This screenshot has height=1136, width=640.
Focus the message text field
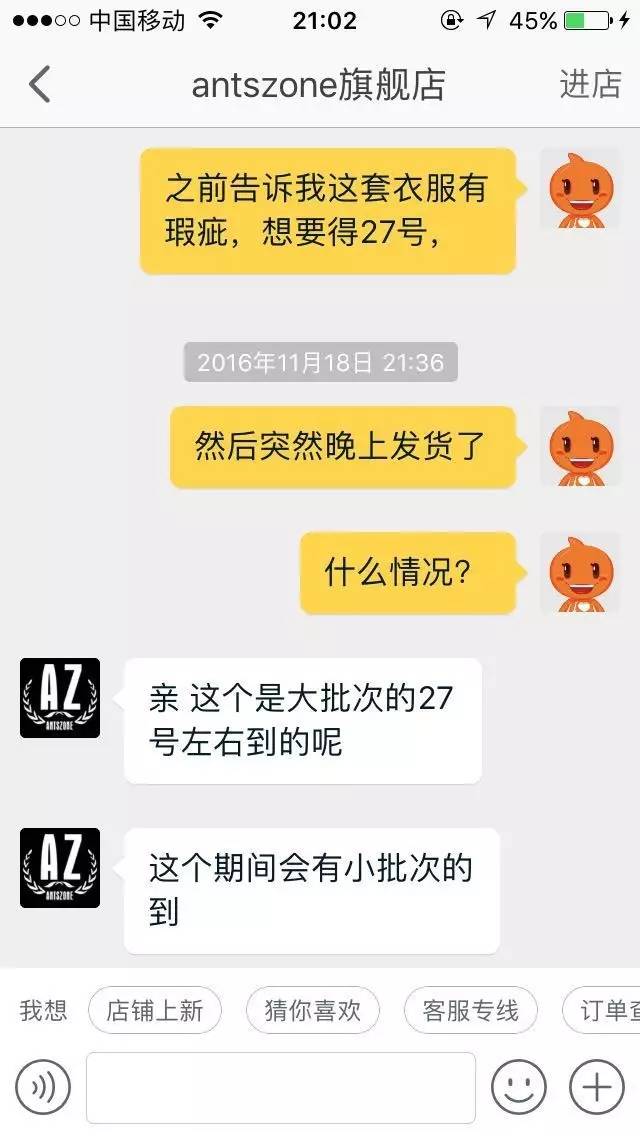coord(280,1087)
